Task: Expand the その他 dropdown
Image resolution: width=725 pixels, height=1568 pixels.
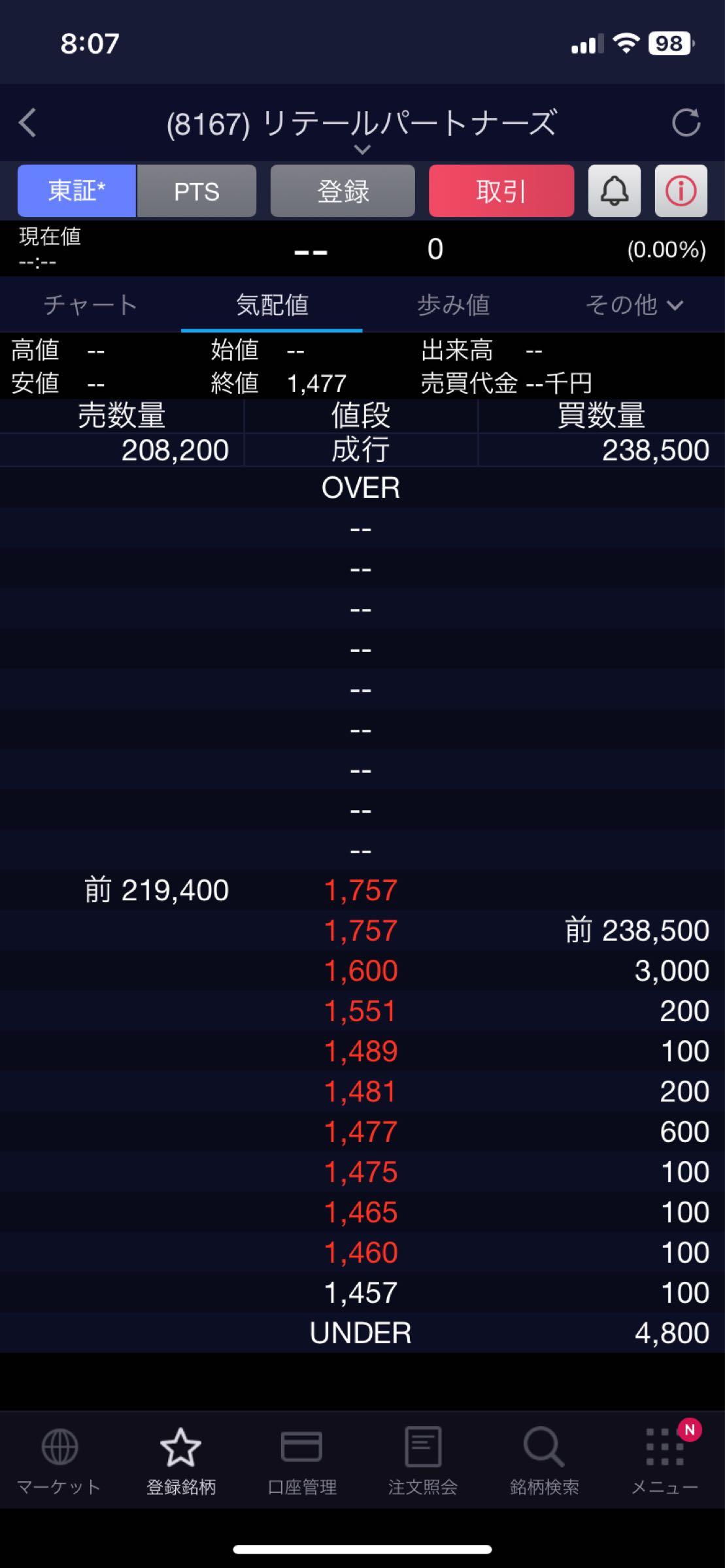Action: (634, 304)
